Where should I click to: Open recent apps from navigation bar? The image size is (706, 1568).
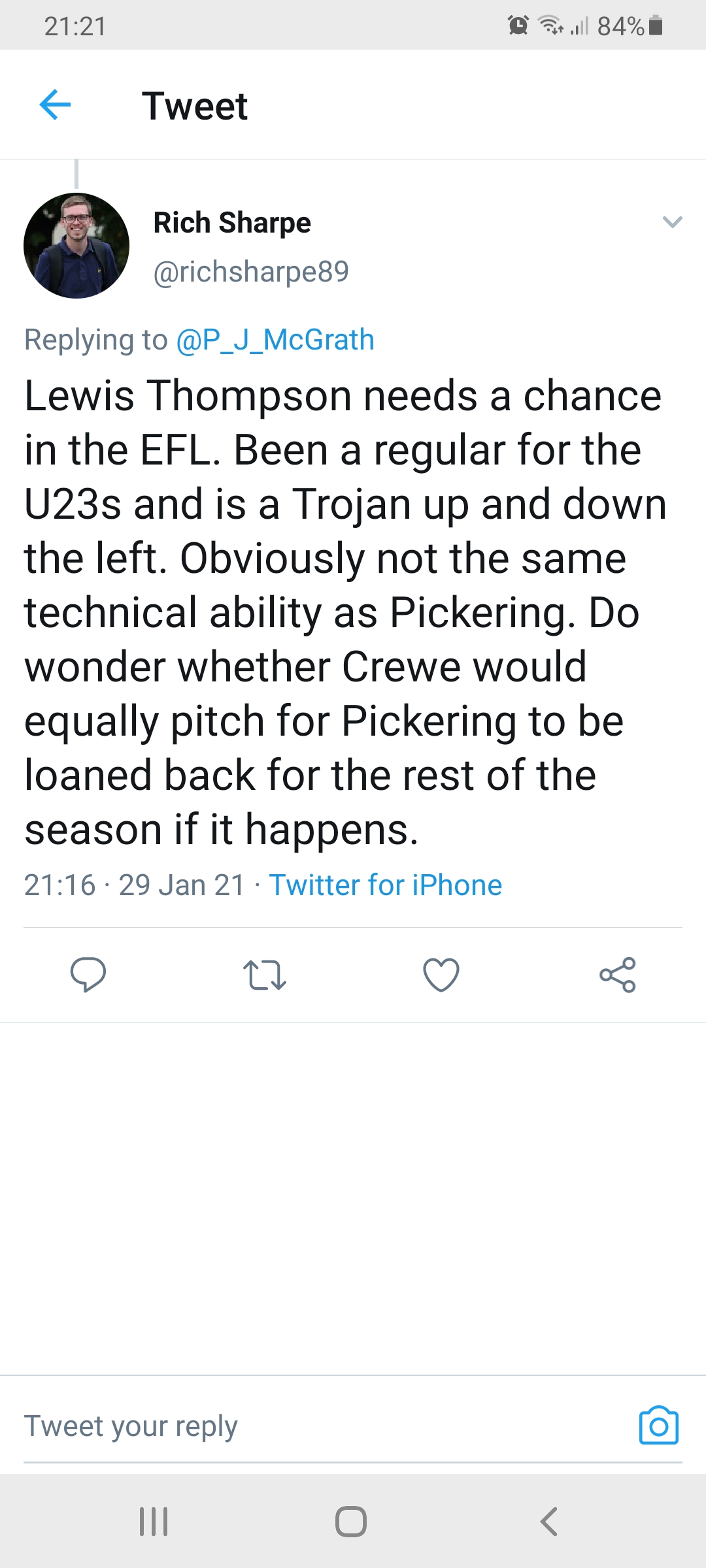(154, 1522)
